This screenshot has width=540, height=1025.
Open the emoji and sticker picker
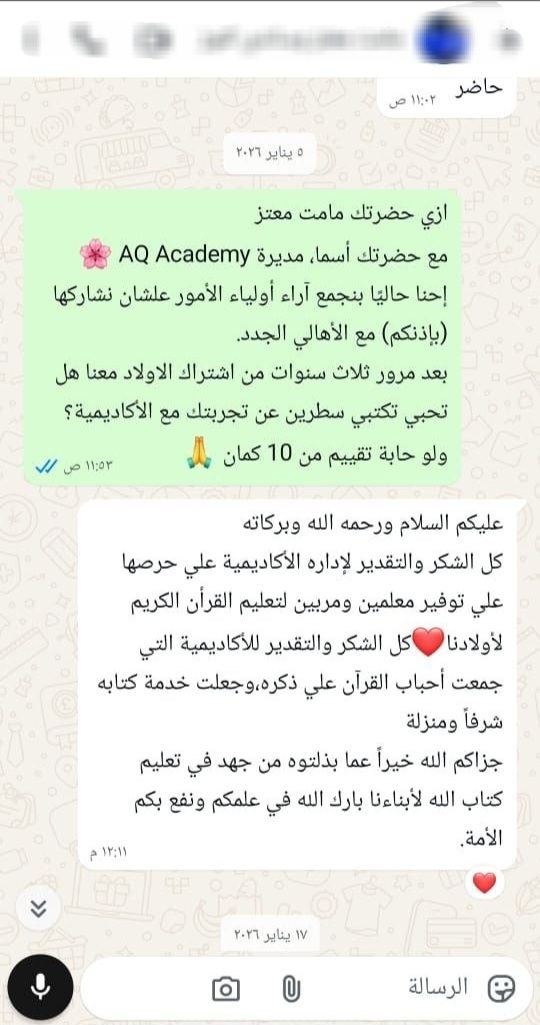point(501,988)
